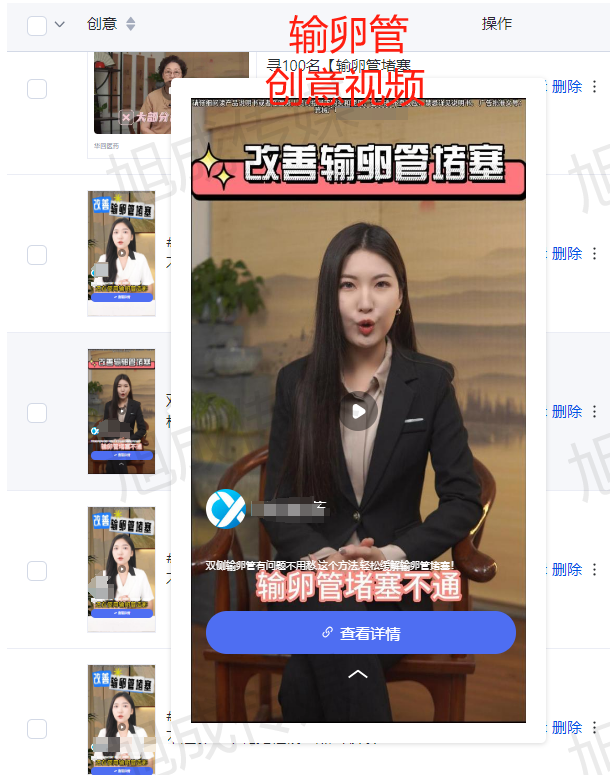The height and width of the screenshot is (775, 610).
Task: Expand the up chevron below 查看详情
Action: tap(358, 674)
